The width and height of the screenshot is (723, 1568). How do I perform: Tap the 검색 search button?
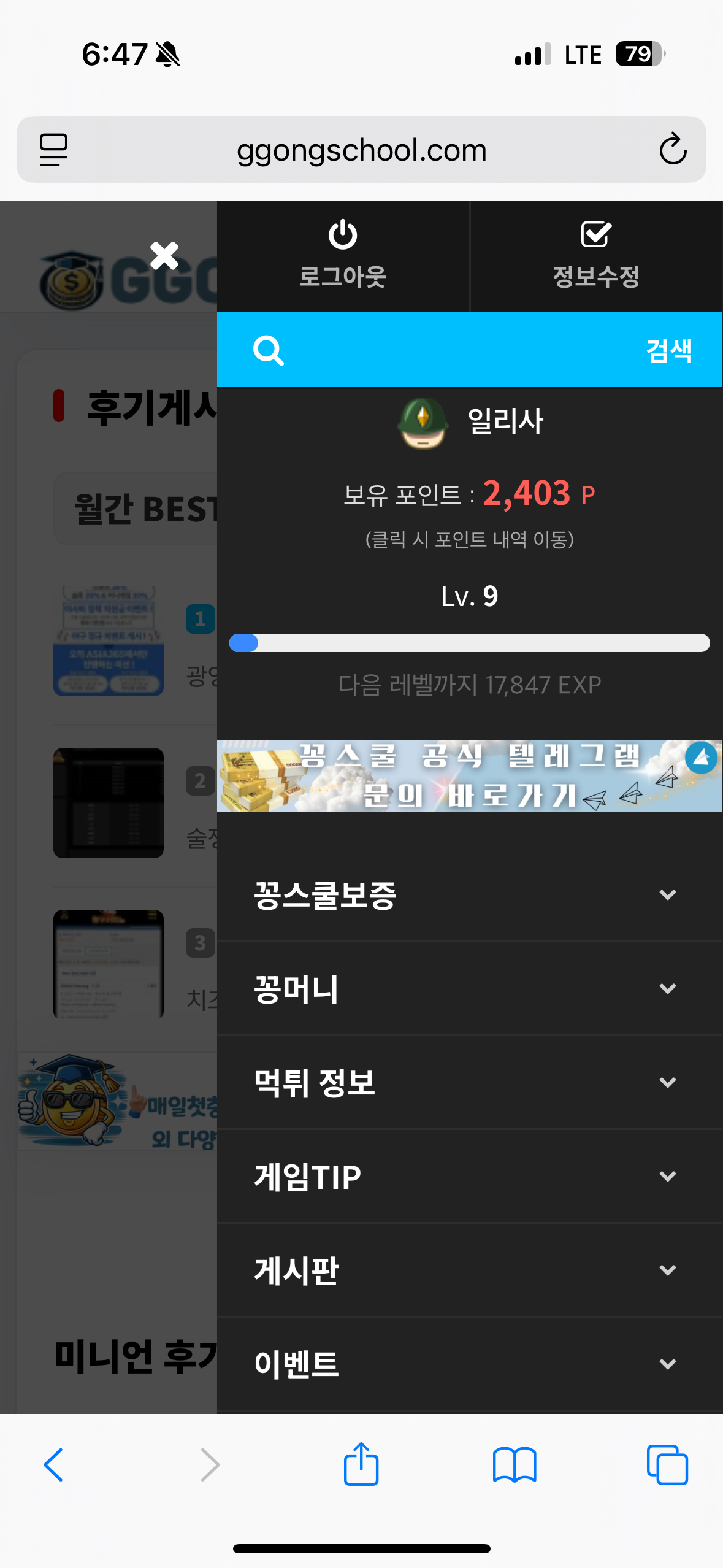coord(669,350)
